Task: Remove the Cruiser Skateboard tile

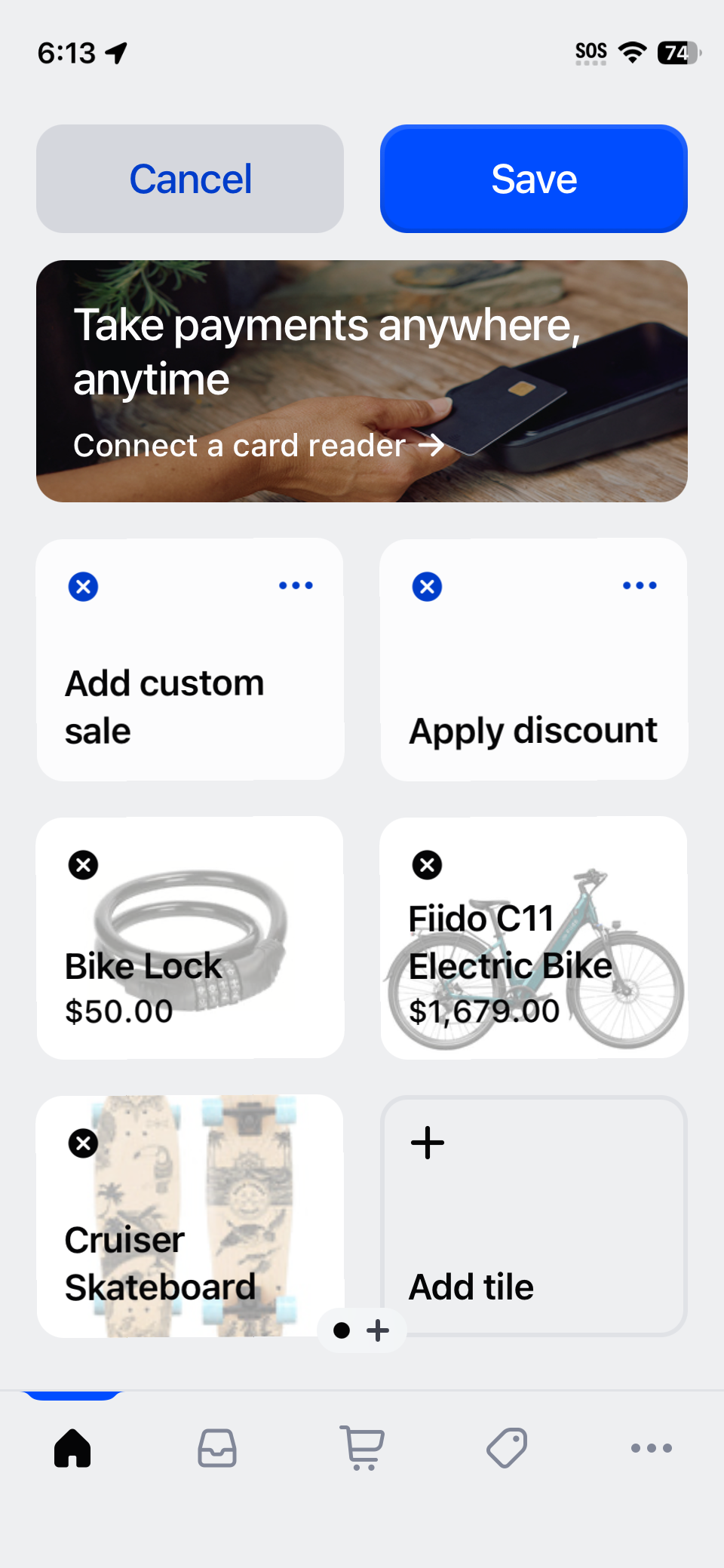Action: click(83, 1143)
